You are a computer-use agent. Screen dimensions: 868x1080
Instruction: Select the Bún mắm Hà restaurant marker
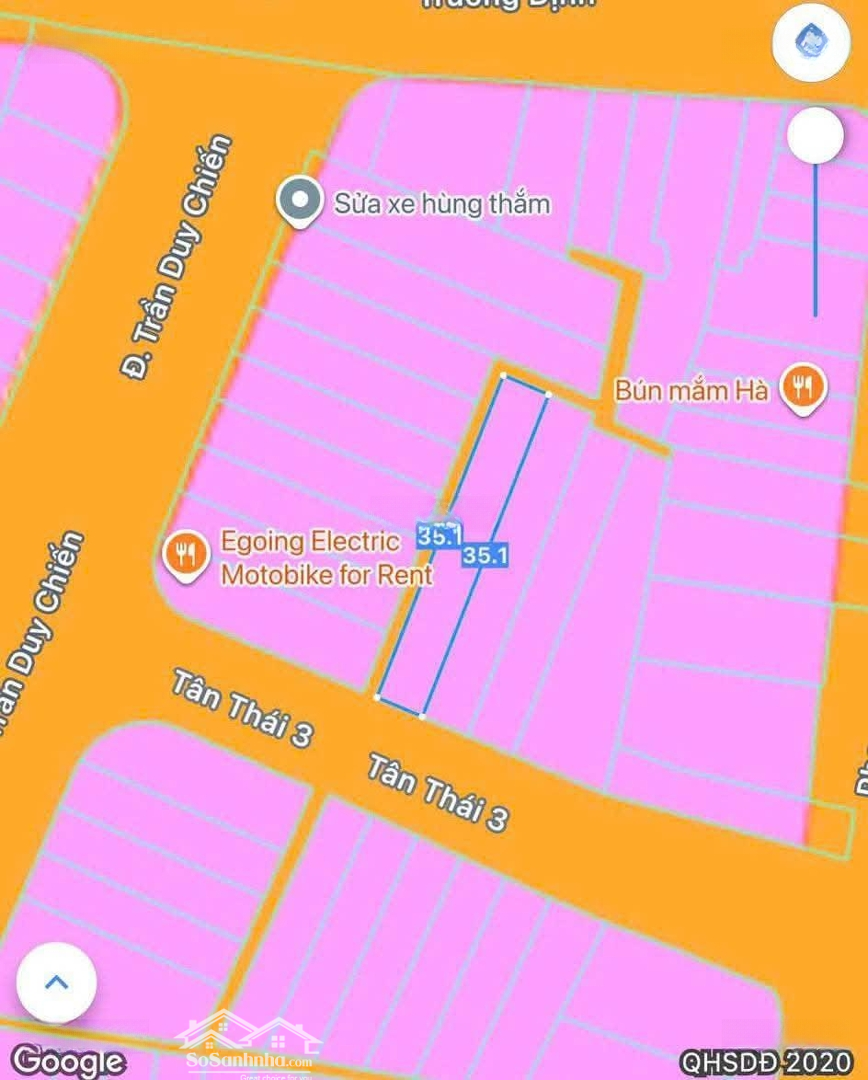click(x=803, y=387)
